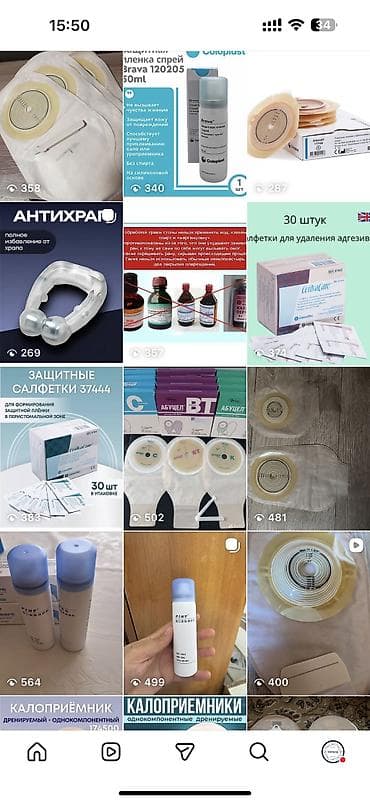Viewport: 370px width, 802px height.
Task: Open the crossed-out antiseptic bottles post
Action: click(x=185, y=282)
